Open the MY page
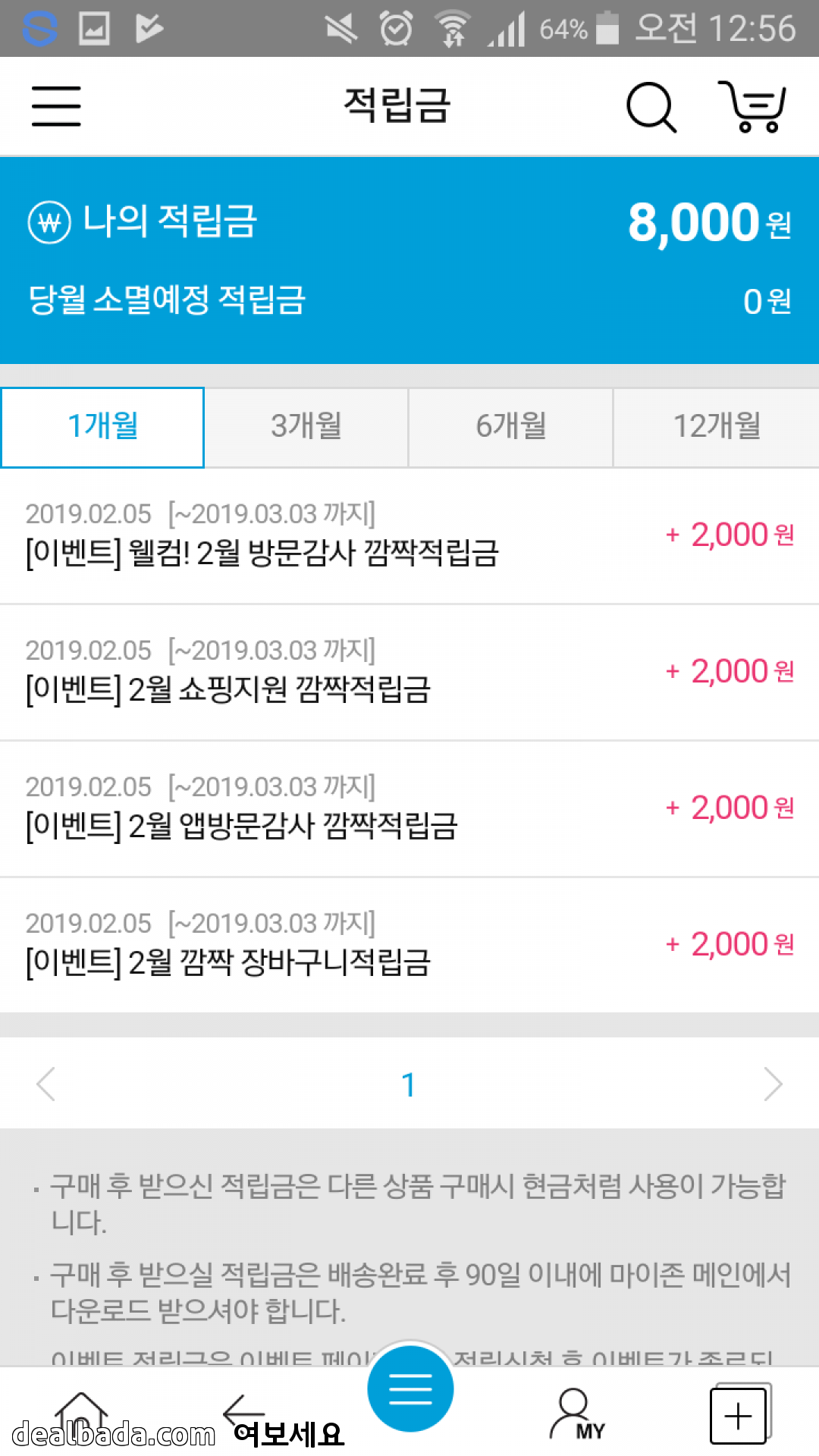Viewport: 819px width, 1456px height. [x=576, y=1414]
